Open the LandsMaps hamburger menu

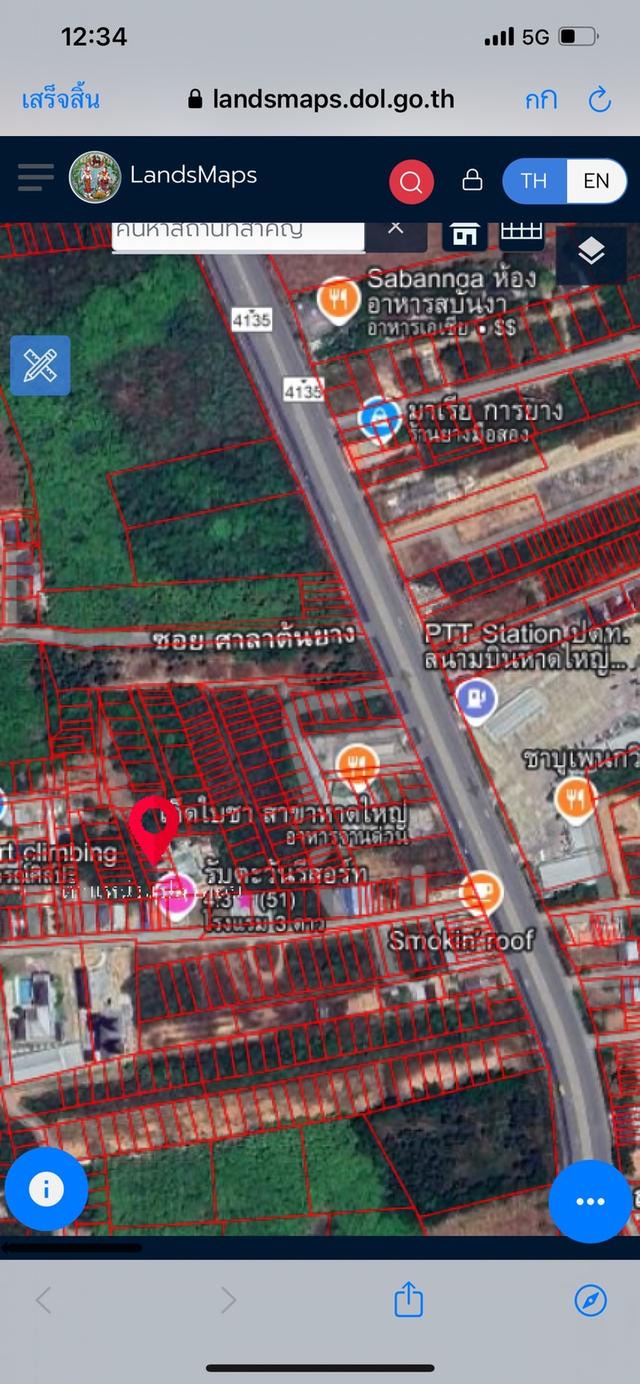(35, 178)
